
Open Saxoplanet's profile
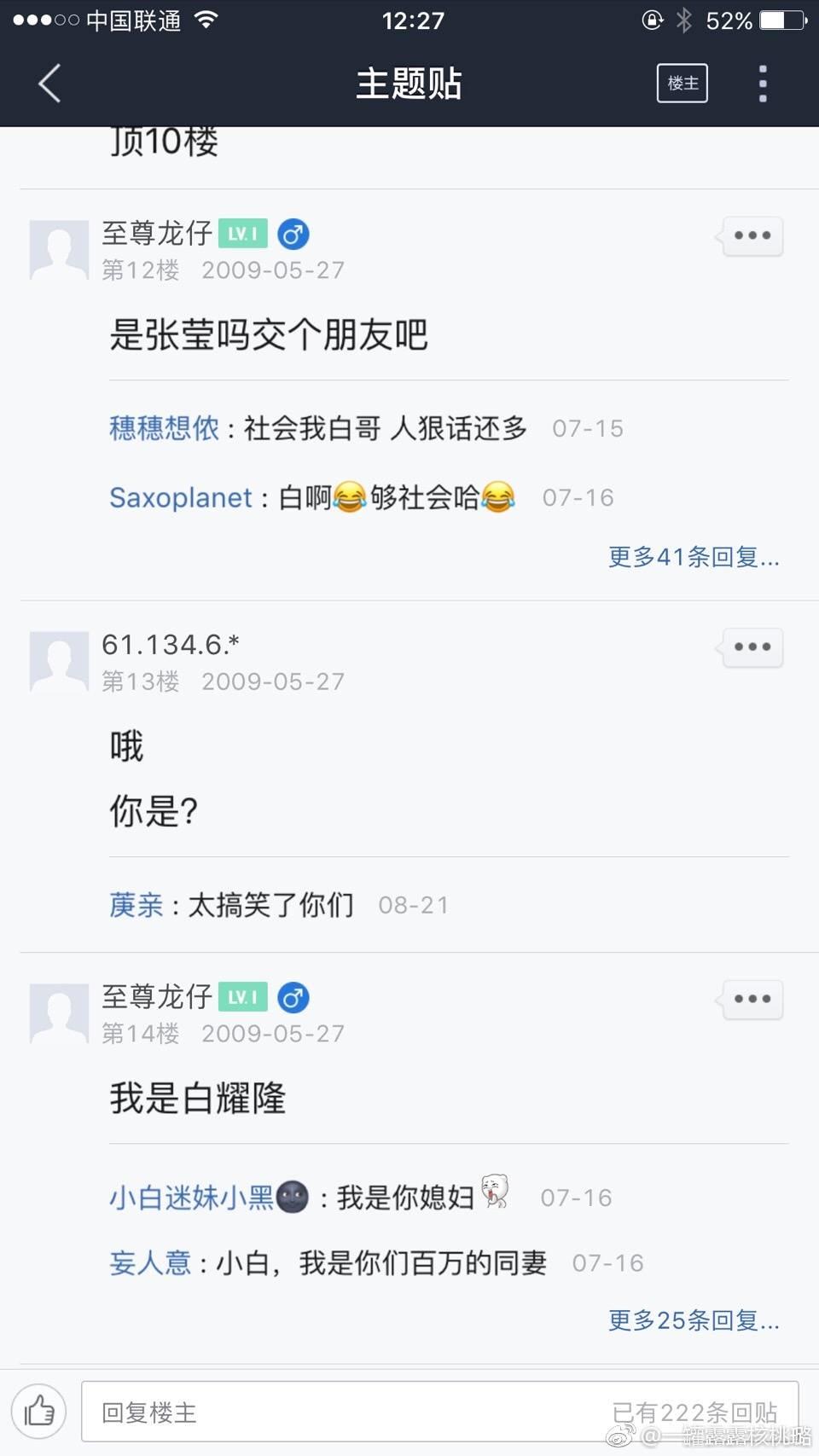tap(181, 497)
